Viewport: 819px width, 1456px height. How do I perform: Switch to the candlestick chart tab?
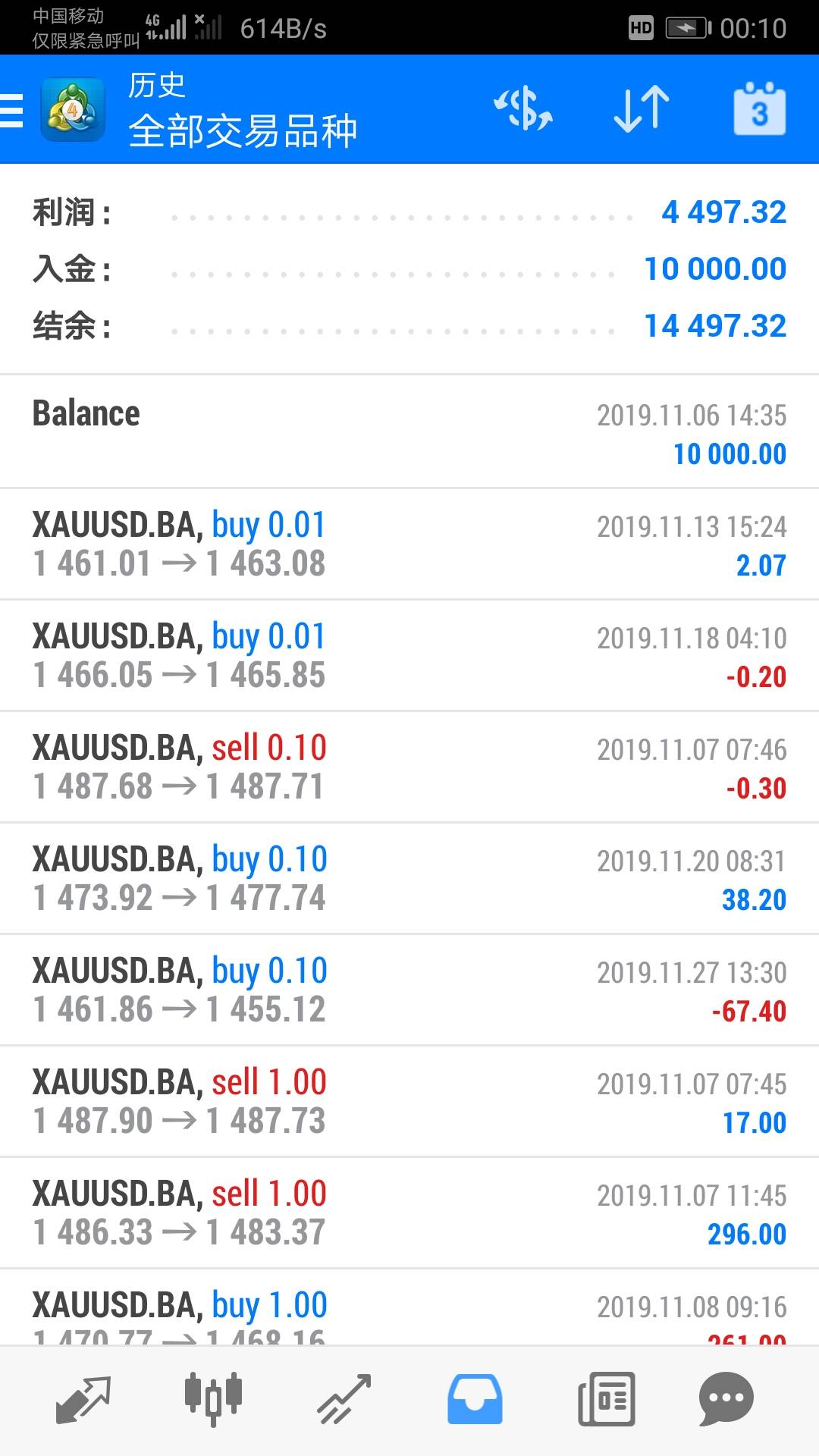pyautogui.click(x=213, y=1399)
